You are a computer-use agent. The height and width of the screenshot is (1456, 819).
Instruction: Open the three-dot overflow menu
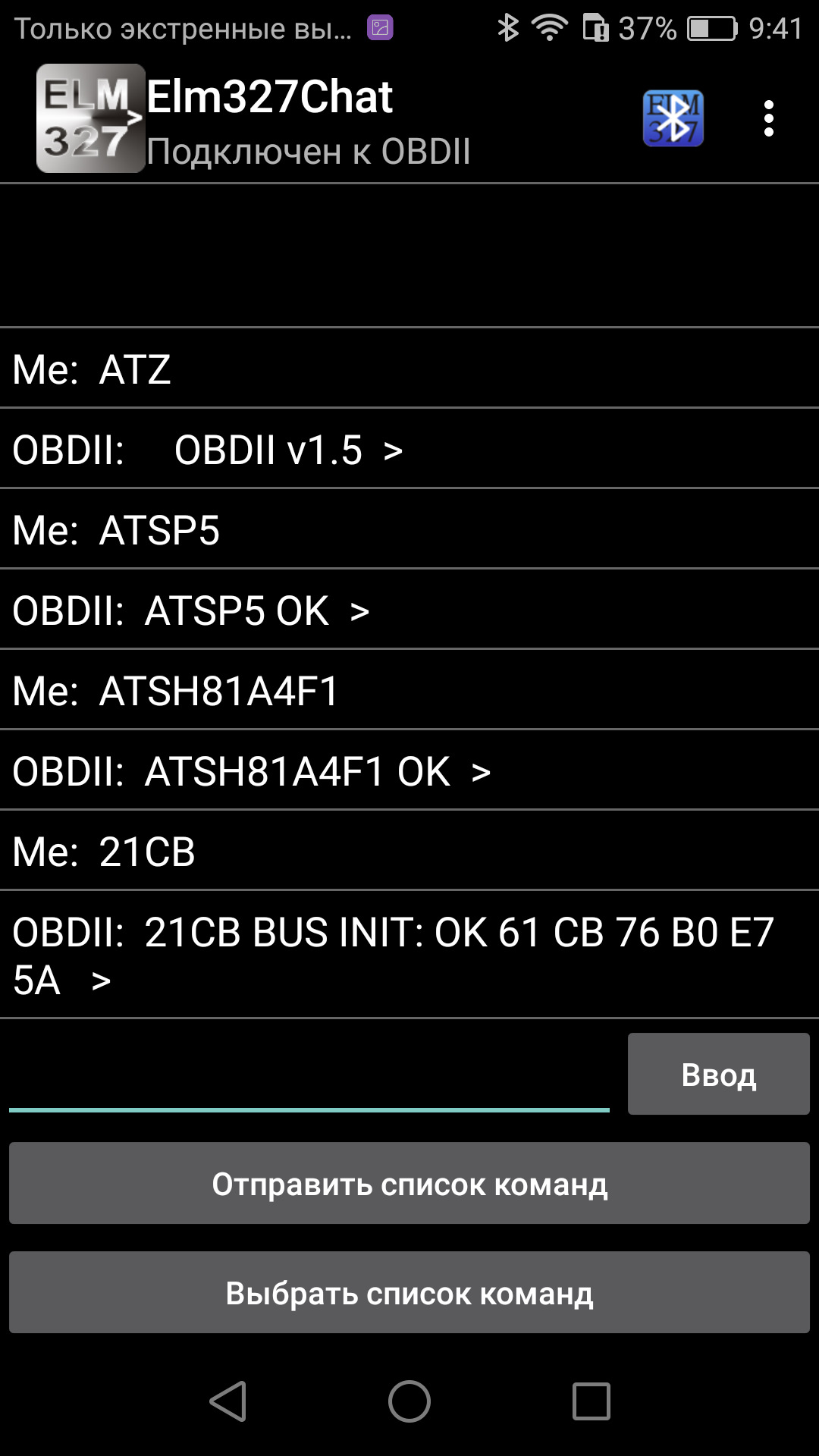[768, 118]
